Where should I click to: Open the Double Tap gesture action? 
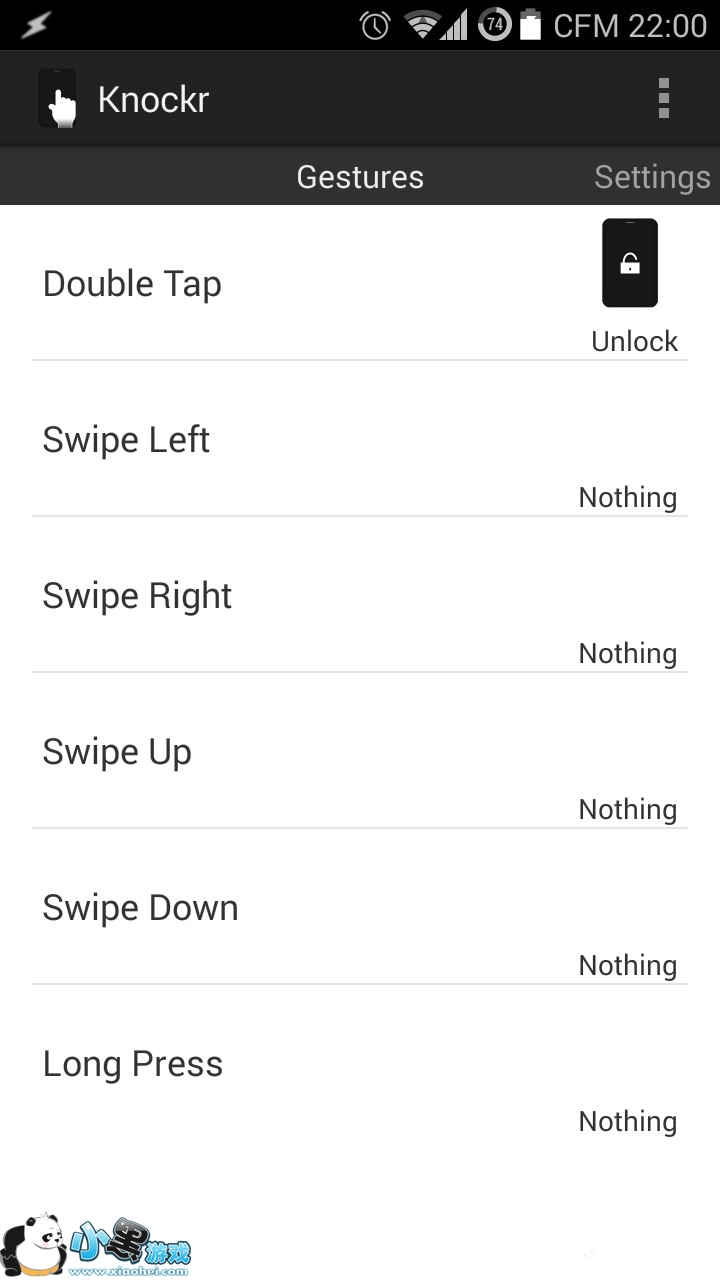pos(360,284)
